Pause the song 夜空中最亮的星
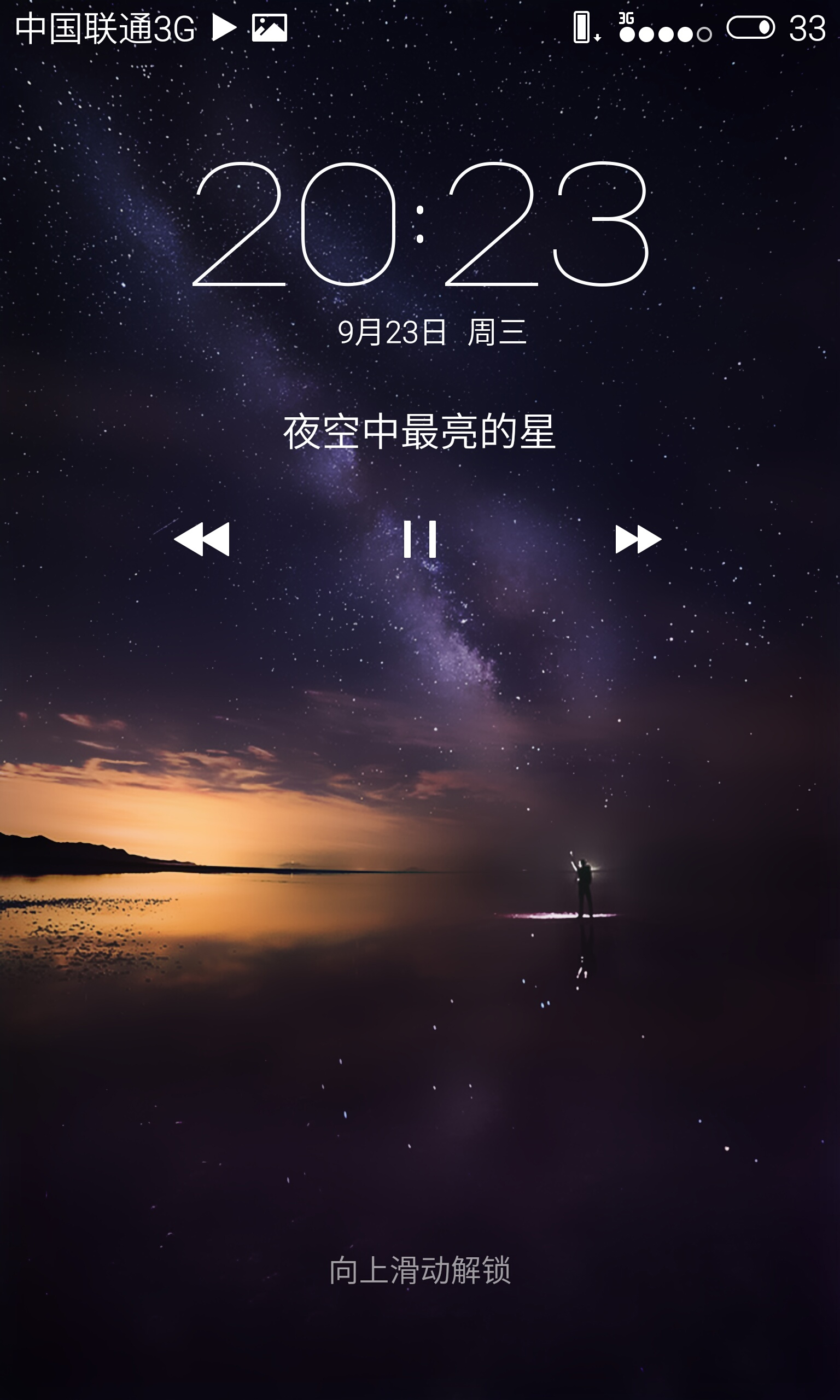This screenshot has width=840, height=1400. 419,539
